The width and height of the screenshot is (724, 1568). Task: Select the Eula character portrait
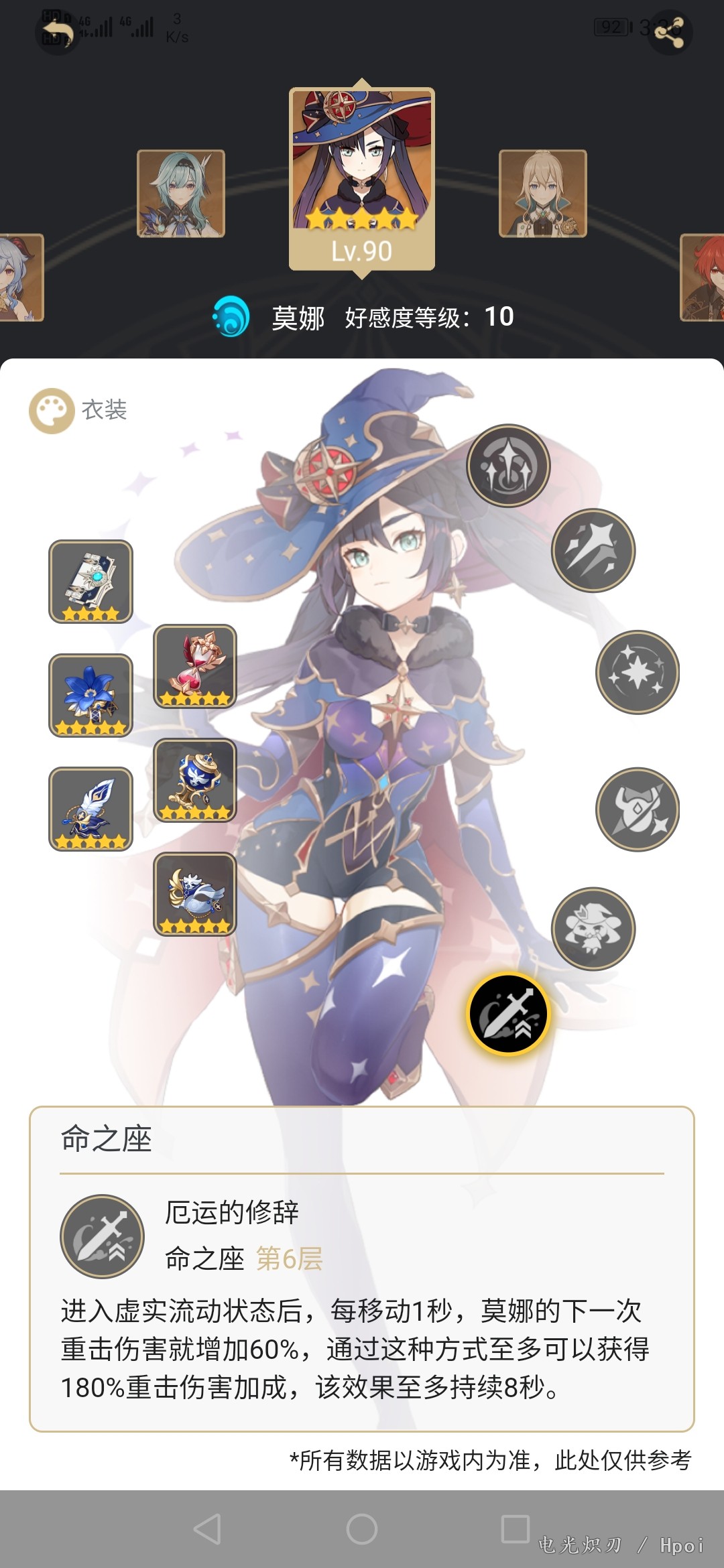[x=181, y=194]
